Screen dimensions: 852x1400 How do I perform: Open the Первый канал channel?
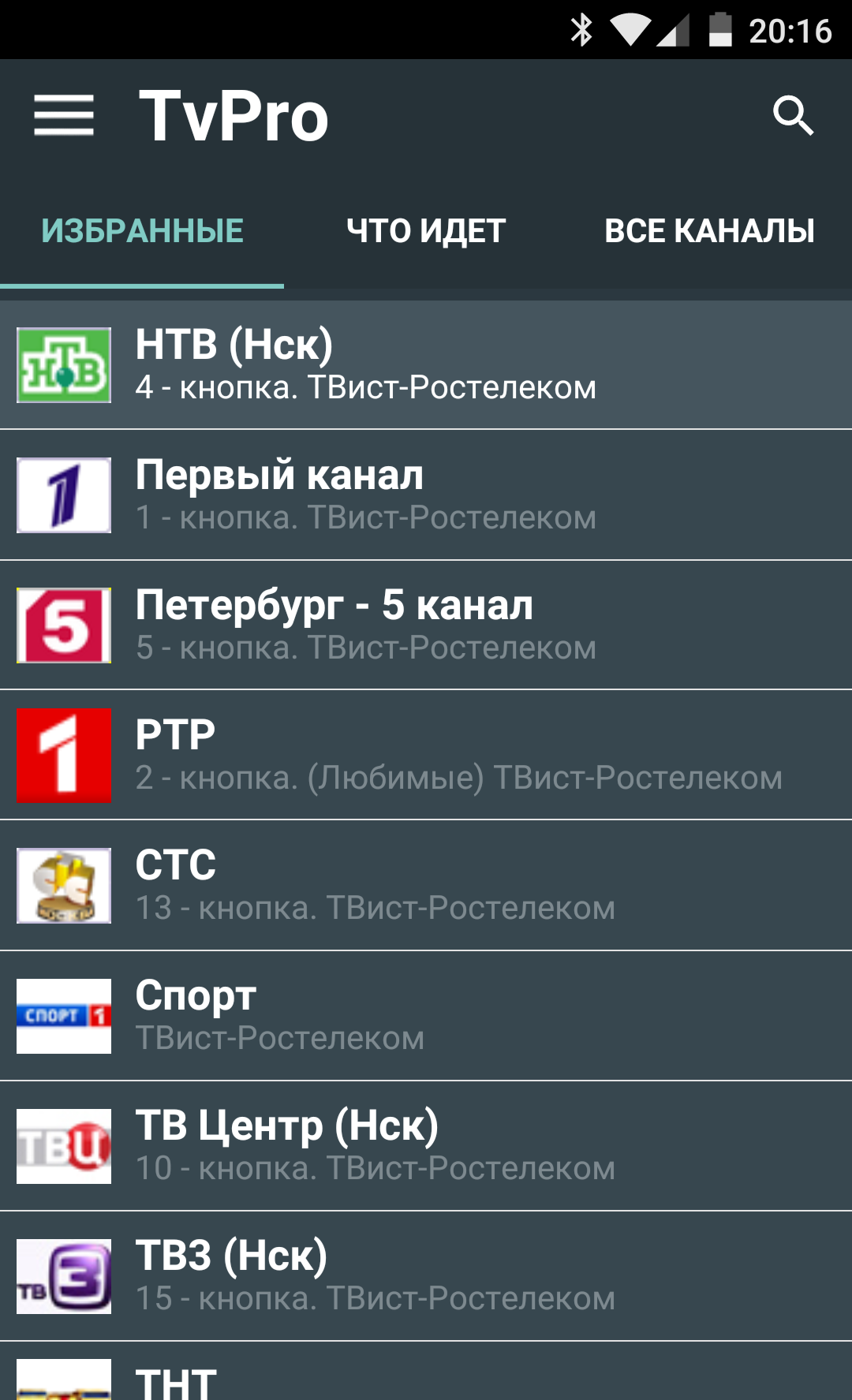(x=426, y=495)
